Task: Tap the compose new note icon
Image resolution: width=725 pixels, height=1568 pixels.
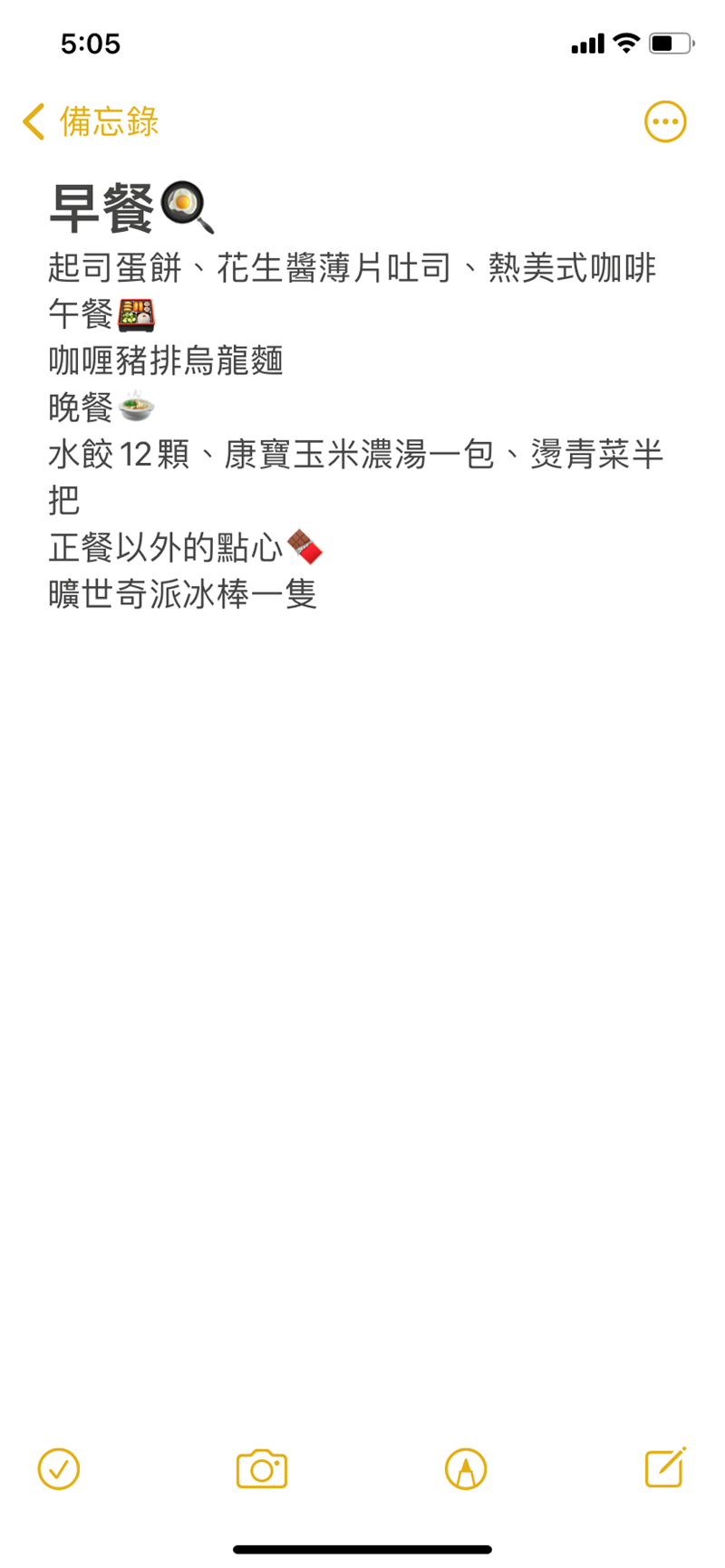Action: point(664,1469)
